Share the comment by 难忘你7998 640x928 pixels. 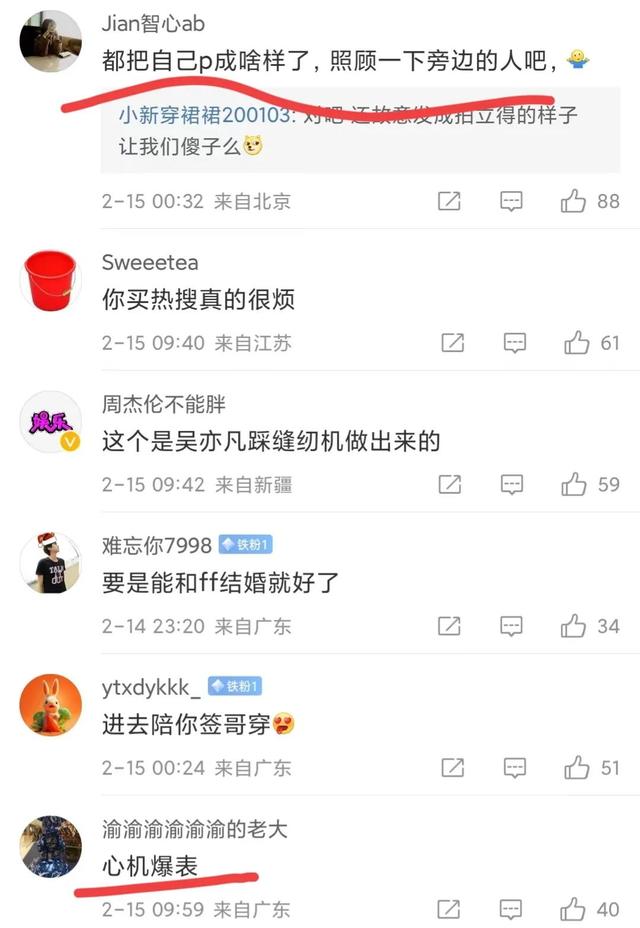click(450, 627)
